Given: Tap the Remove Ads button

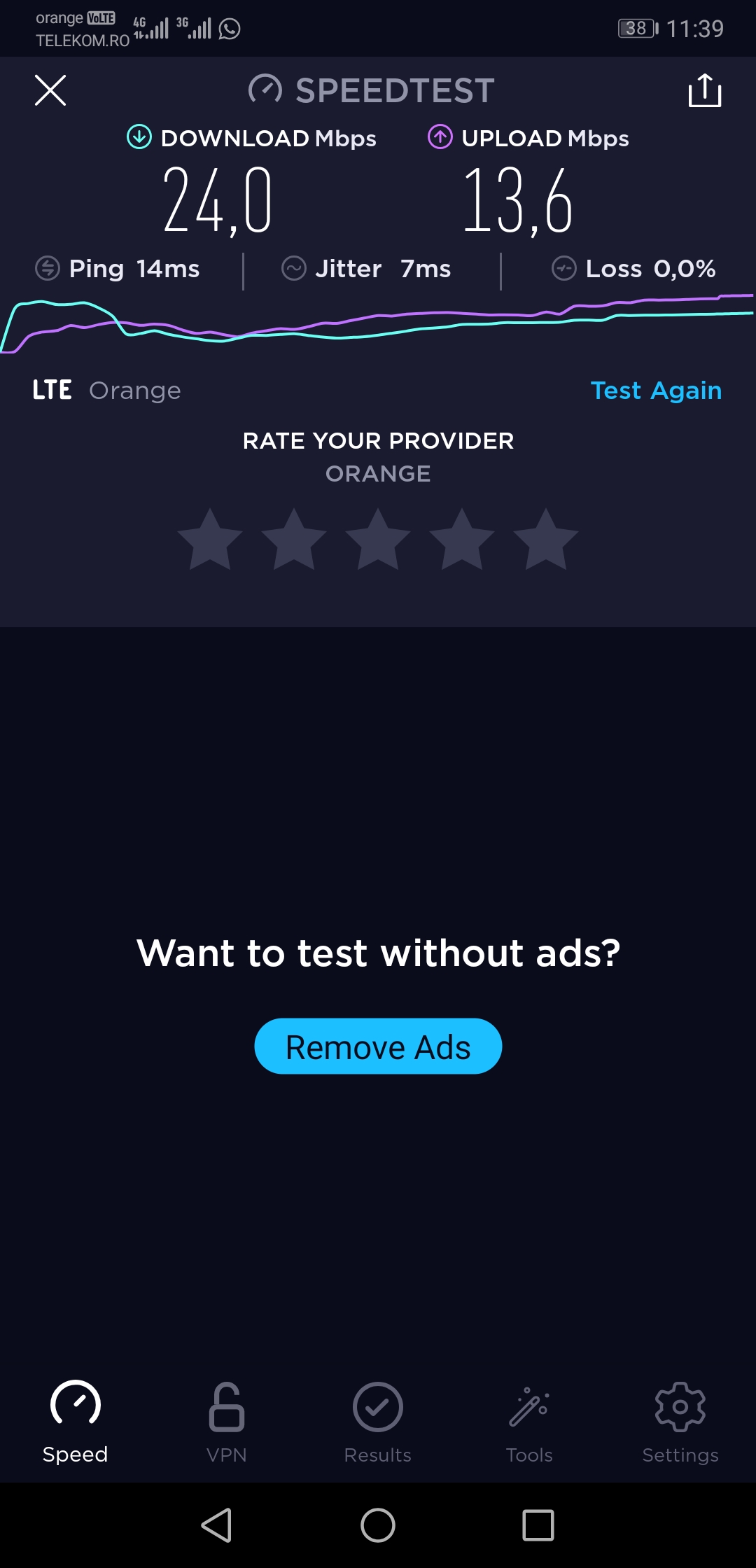Looking at the screenshot, I should [378, 1046].
